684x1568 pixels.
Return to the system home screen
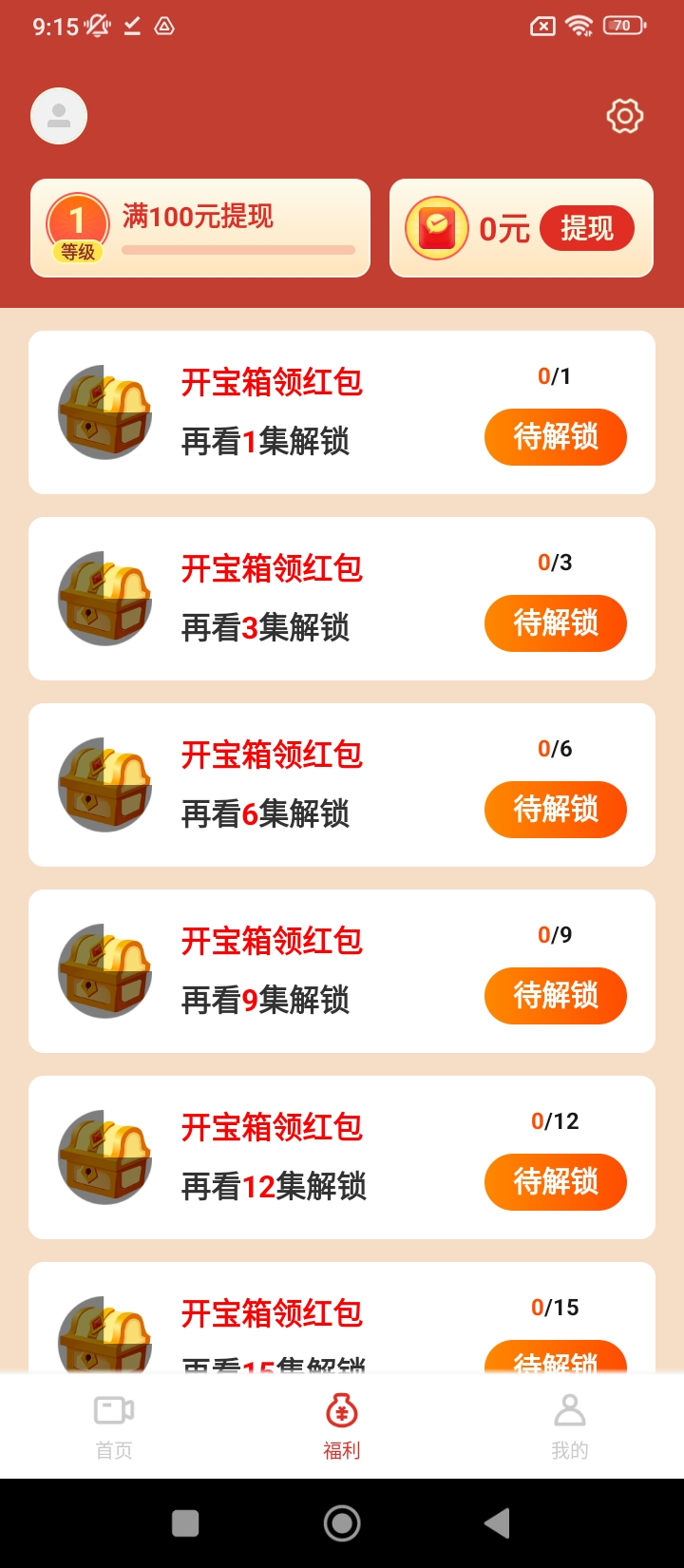click(342, 1523)
